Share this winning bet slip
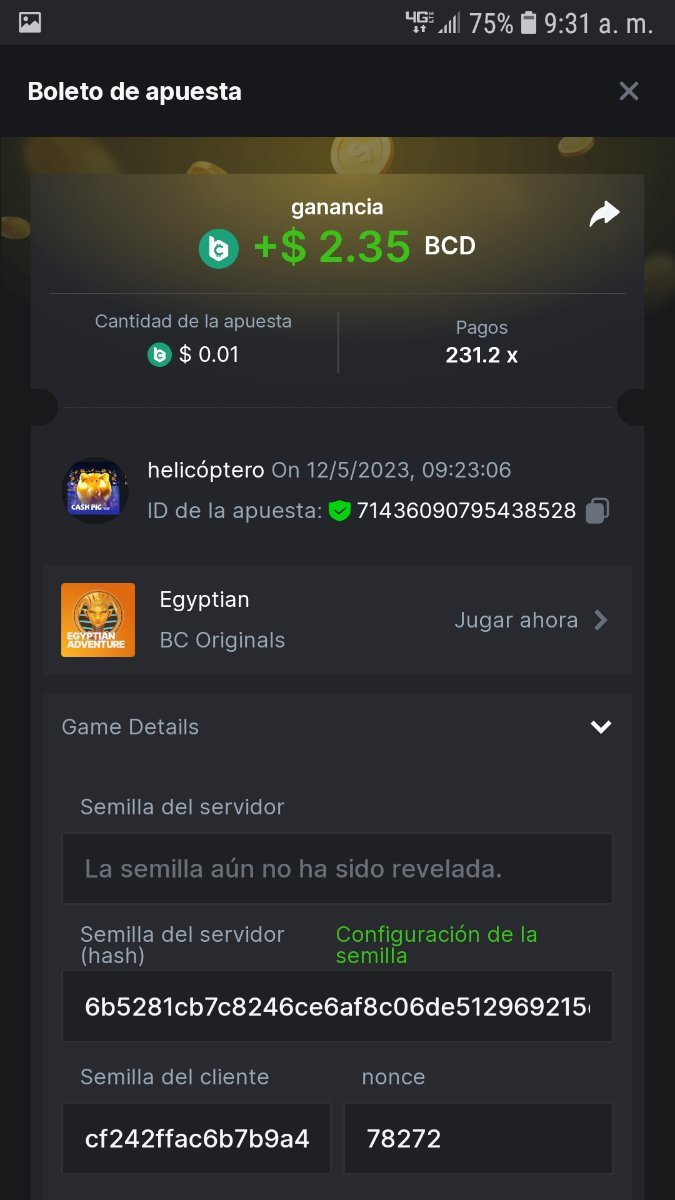Screen dimensions: 675x1200 click(x=604, y=214)
